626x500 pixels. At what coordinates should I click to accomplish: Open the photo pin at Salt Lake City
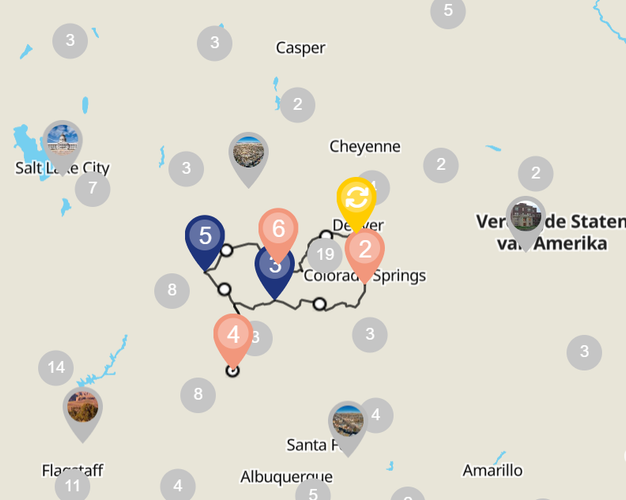point(62,140)
